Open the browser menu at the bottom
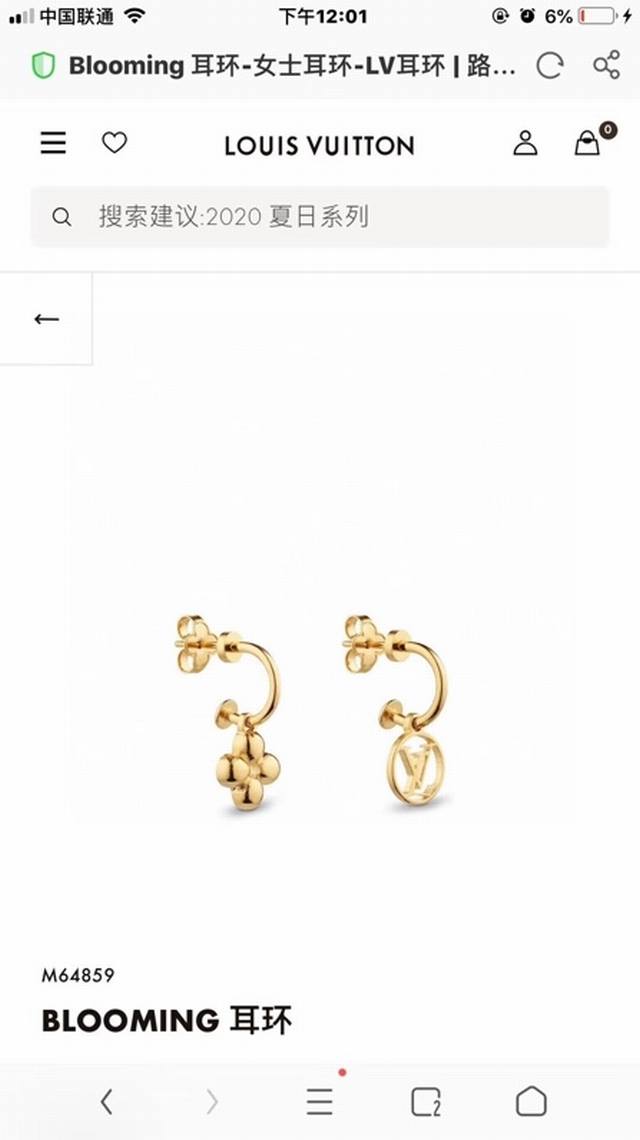The width and height of the screenshot is (640, 1140). [320, 1102]
